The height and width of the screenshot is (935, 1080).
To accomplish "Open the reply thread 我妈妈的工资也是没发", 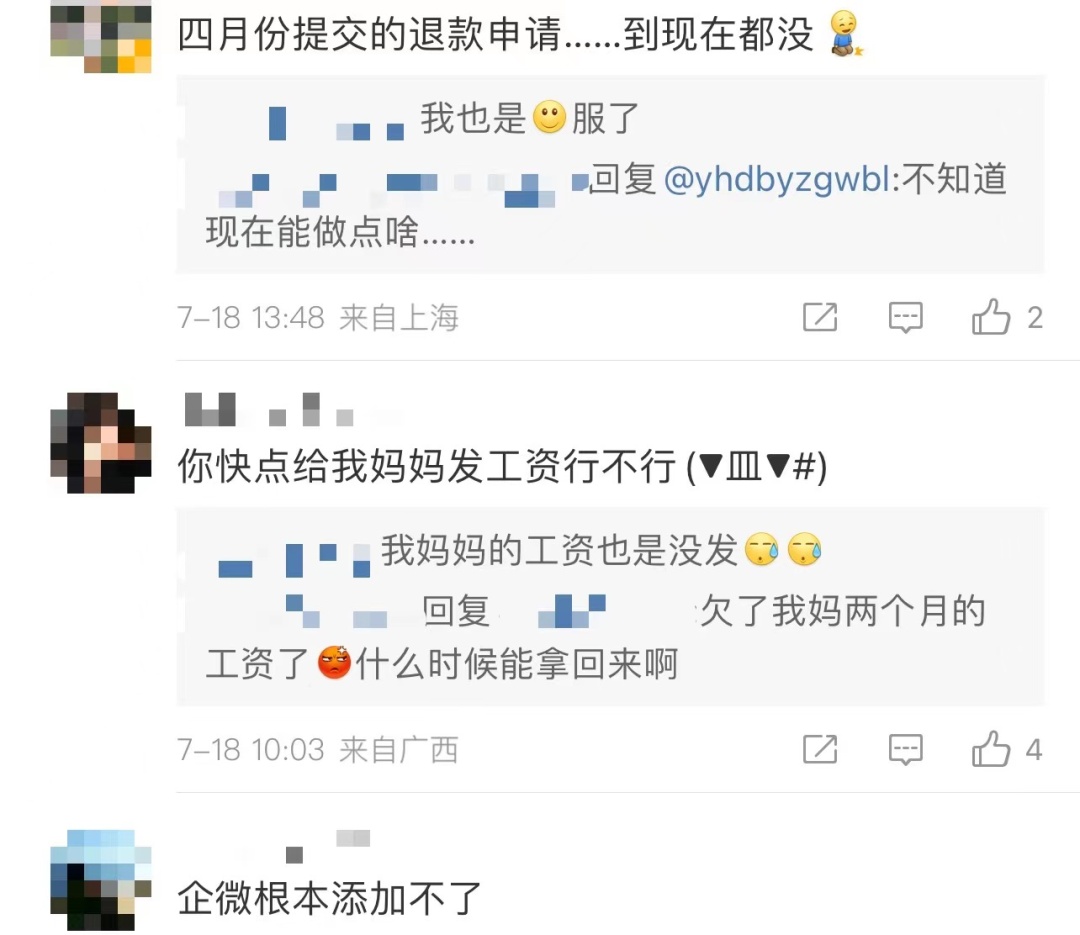I will [610, 606].
